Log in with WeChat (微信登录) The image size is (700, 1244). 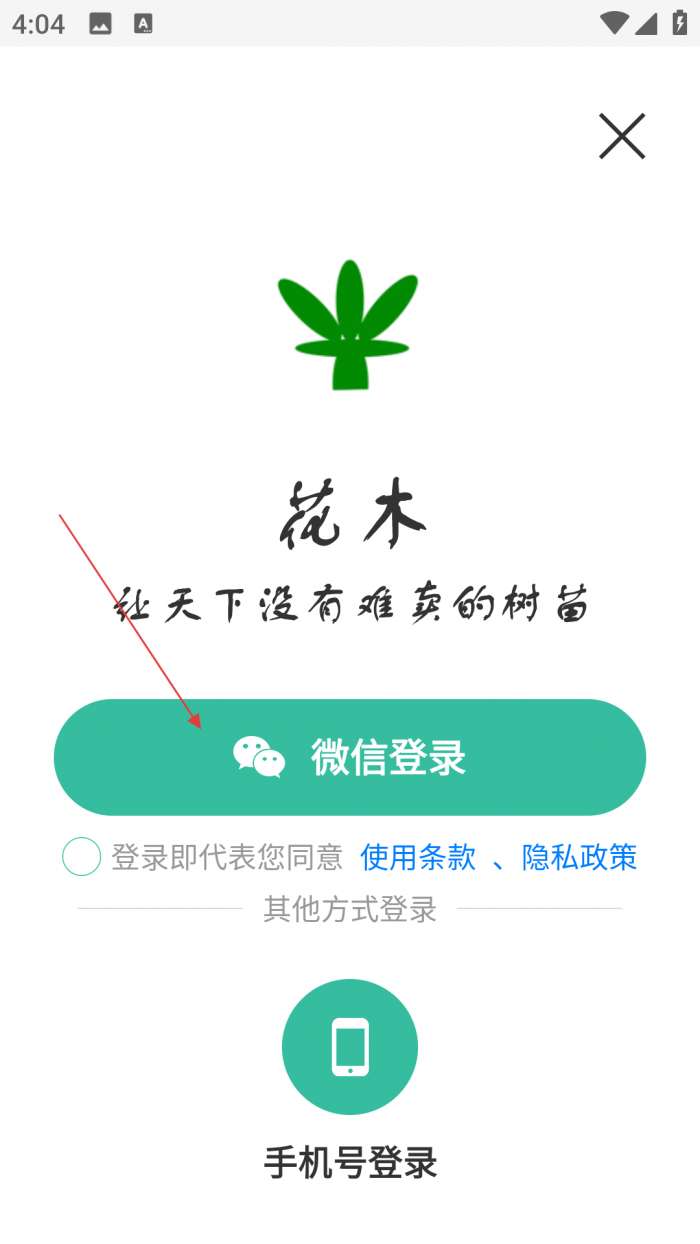point(350,757)
